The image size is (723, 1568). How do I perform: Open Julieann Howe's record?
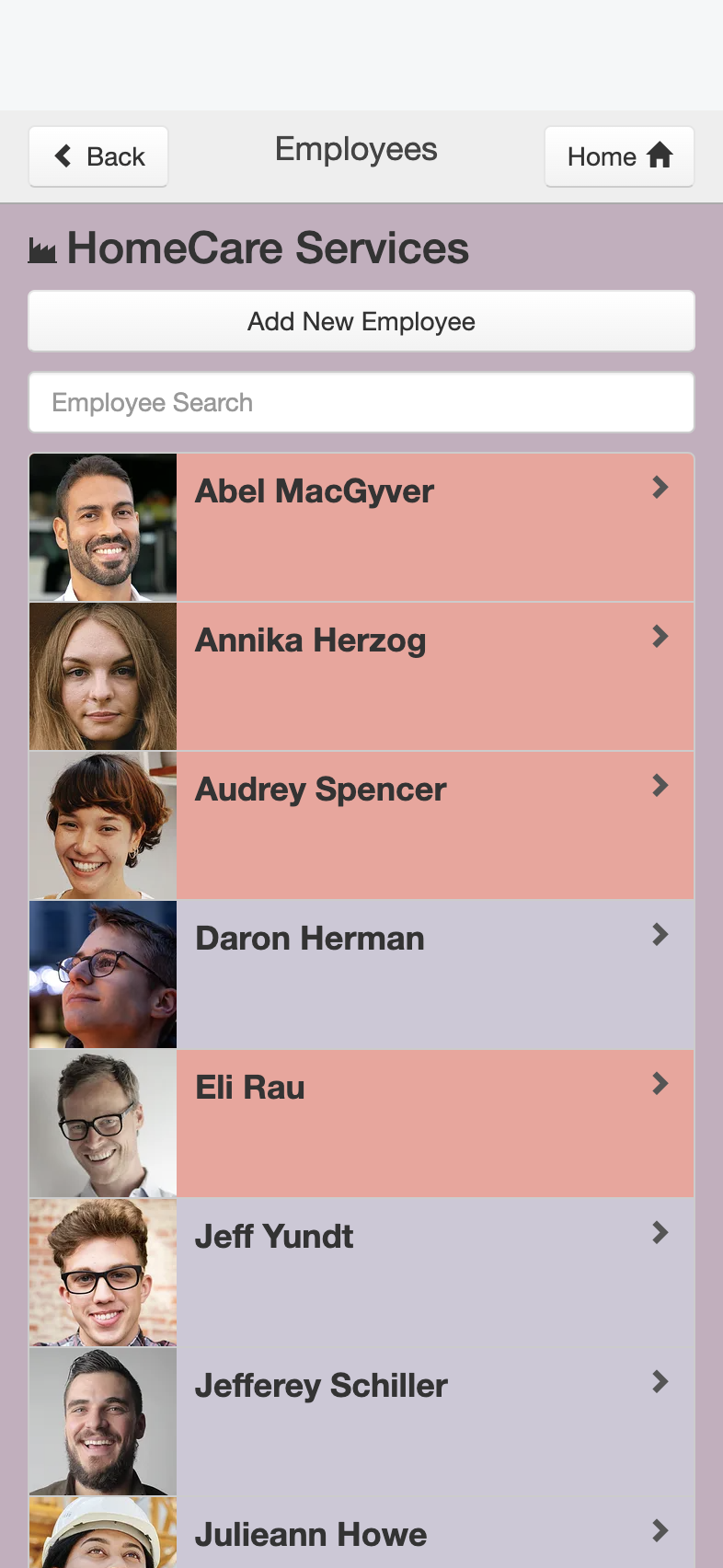tap(361, 1533)
